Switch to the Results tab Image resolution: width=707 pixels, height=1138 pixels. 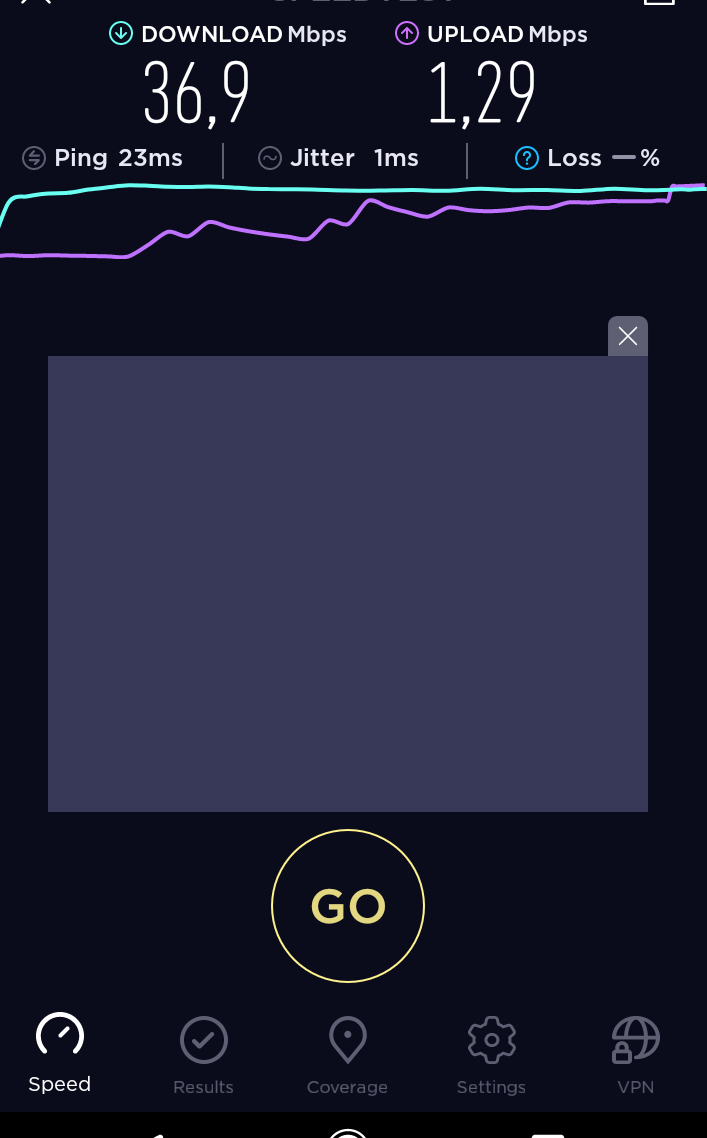(x=203, y=1055)
